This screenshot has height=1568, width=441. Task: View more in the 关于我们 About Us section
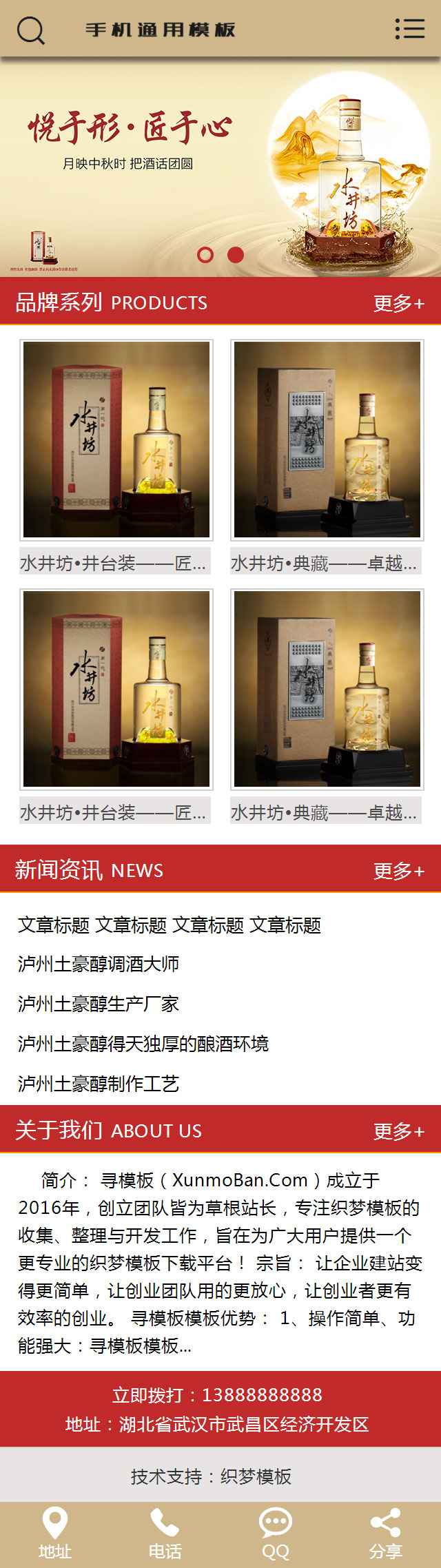[398, 1131]
